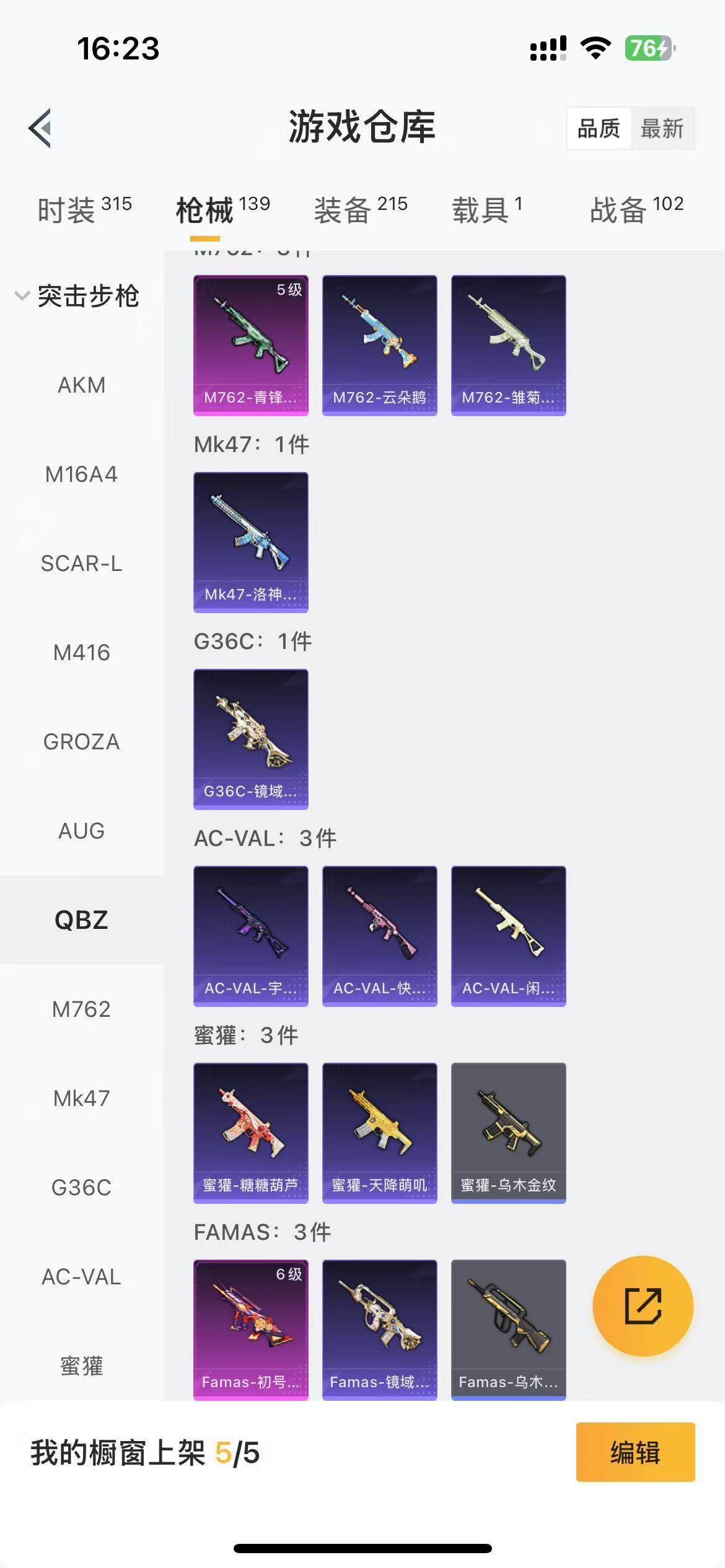
Task: Switch to the 时装 tab
Action: tap(84, 209)
